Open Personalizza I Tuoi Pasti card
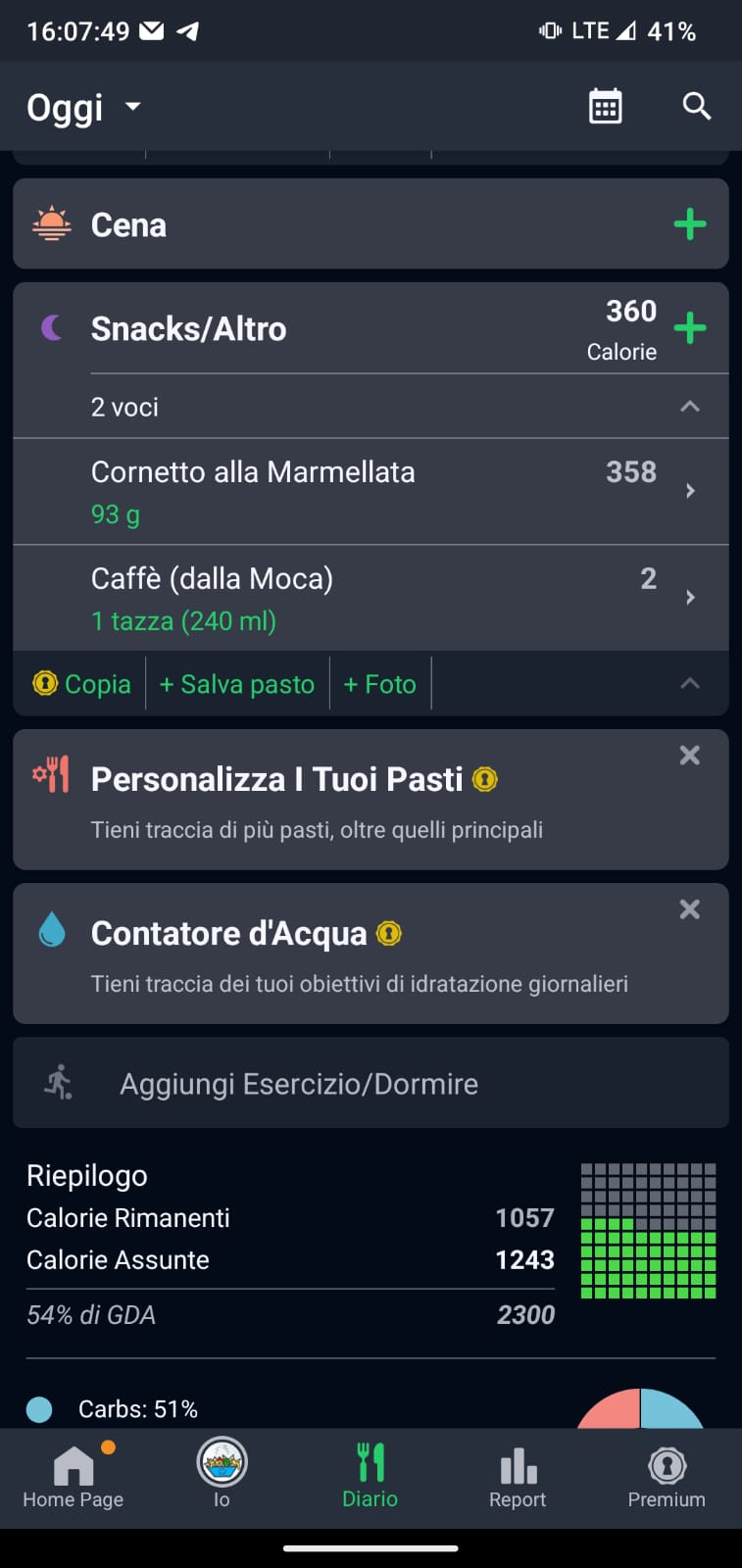This screenshot has height=1568, width=742. pyautogui.click(x=371, y=800)
